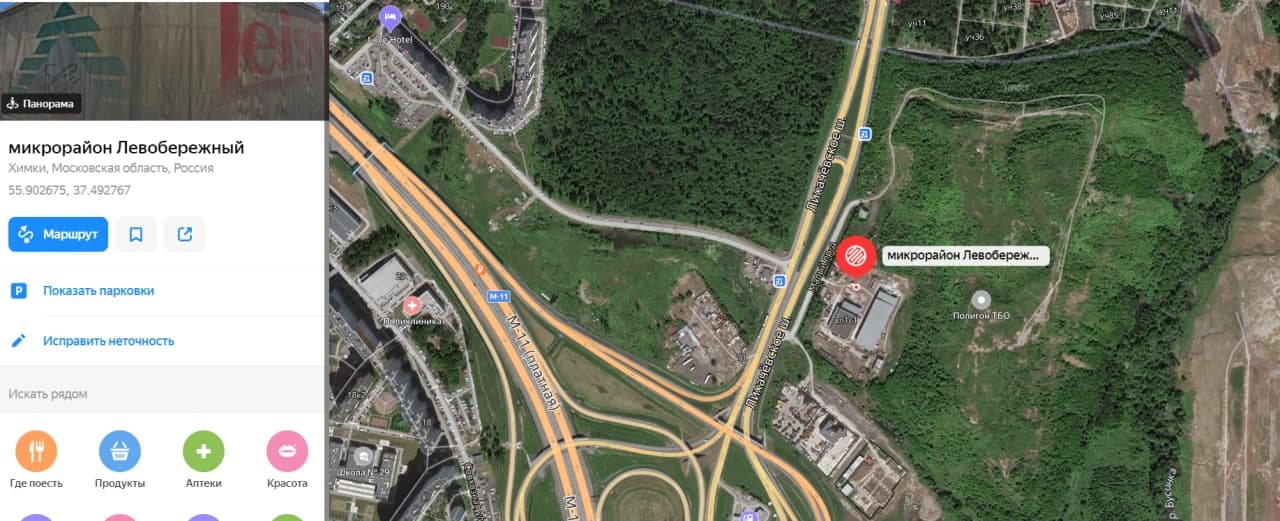Open the Панорама street view
This screenshot has width=1280, height=521.
pyautogui.click(x=42, y=104)
